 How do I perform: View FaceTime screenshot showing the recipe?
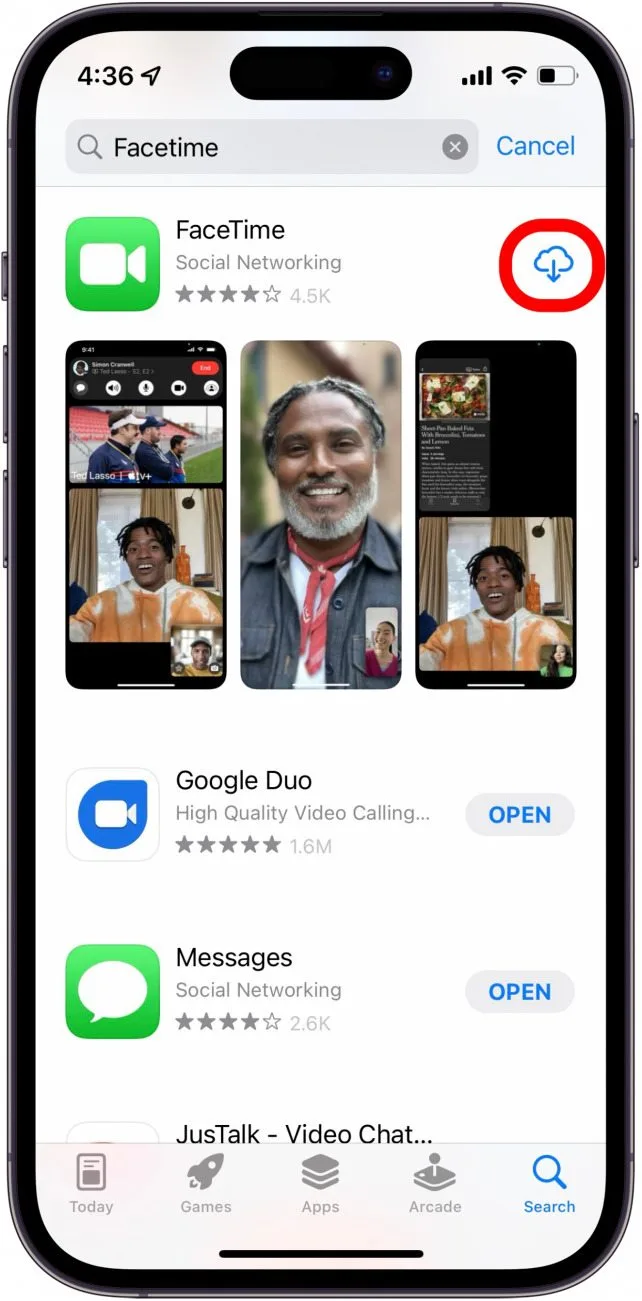click(x=495, y=515)
